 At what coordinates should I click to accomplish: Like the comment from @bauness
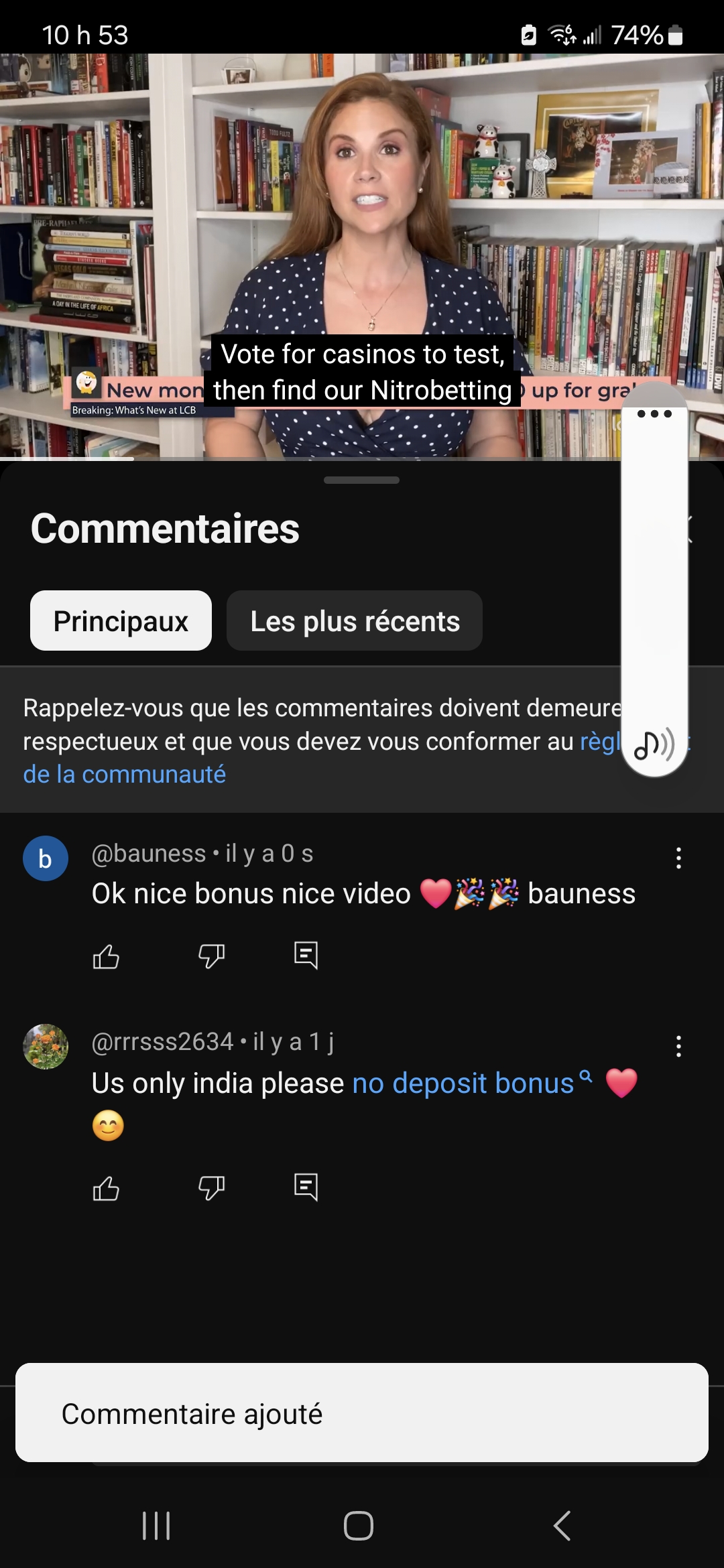pos(106,956)
